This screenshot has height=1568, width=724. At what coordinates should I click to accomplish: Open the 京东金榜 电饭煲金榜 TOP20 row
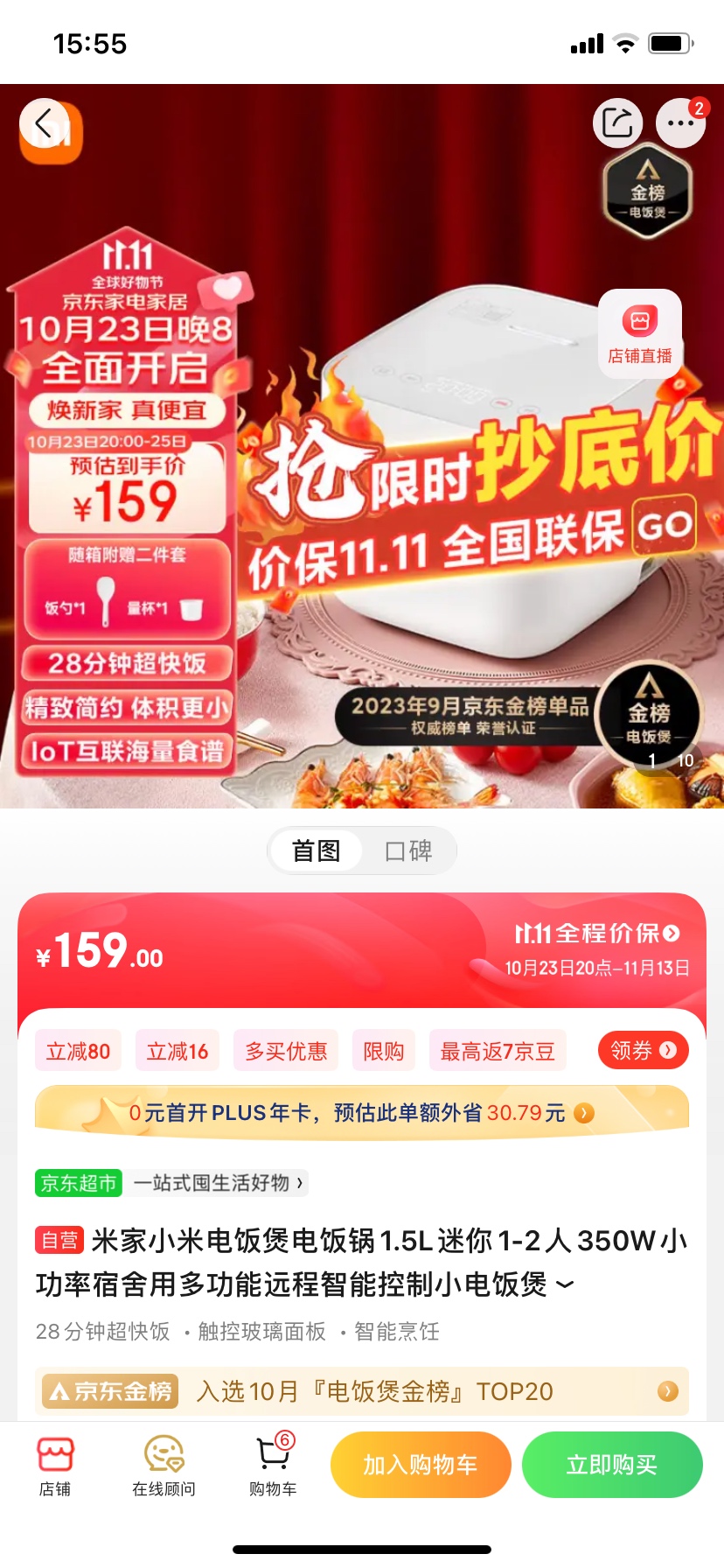click(x=362, y=1391)
